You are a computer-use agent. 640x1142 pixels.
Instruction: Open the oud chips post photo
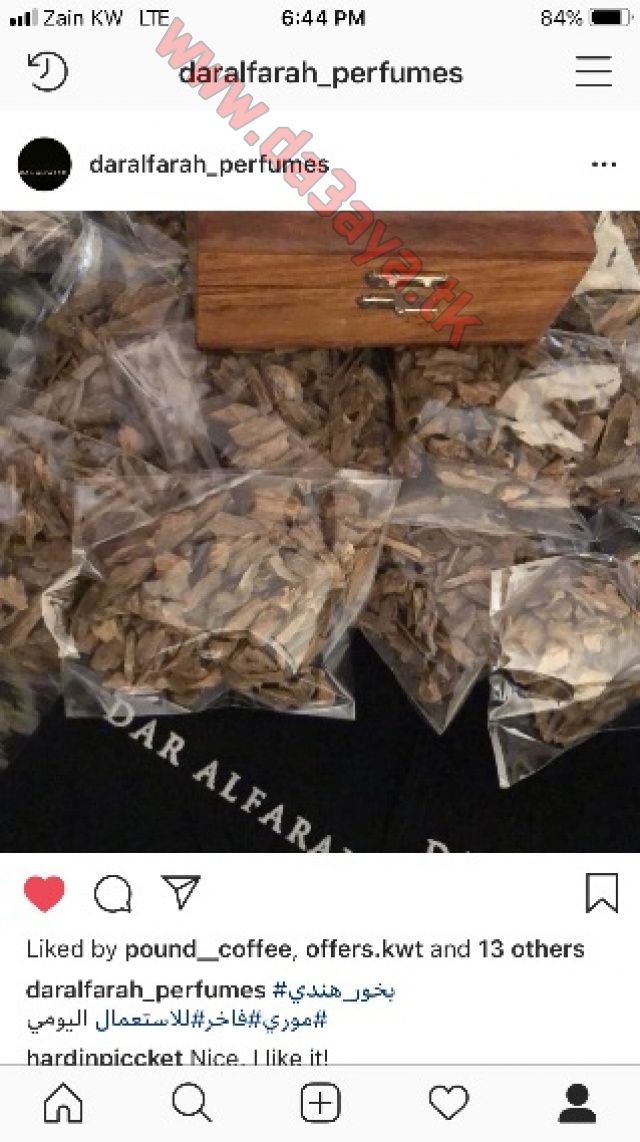click(320, 532)
